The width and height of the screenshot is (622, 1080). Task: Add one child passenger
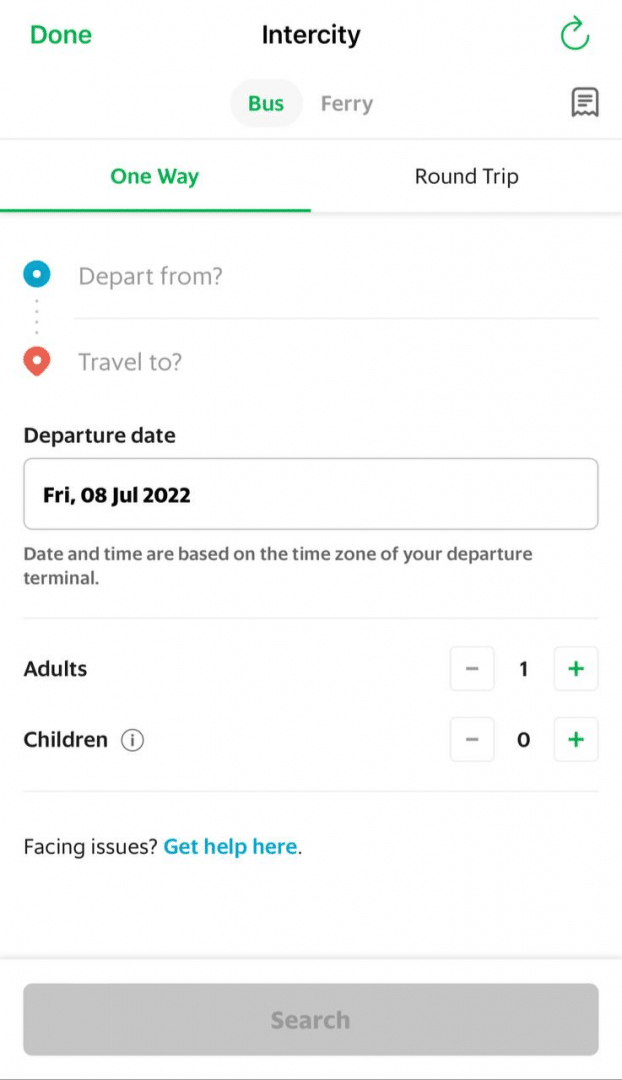576,740
